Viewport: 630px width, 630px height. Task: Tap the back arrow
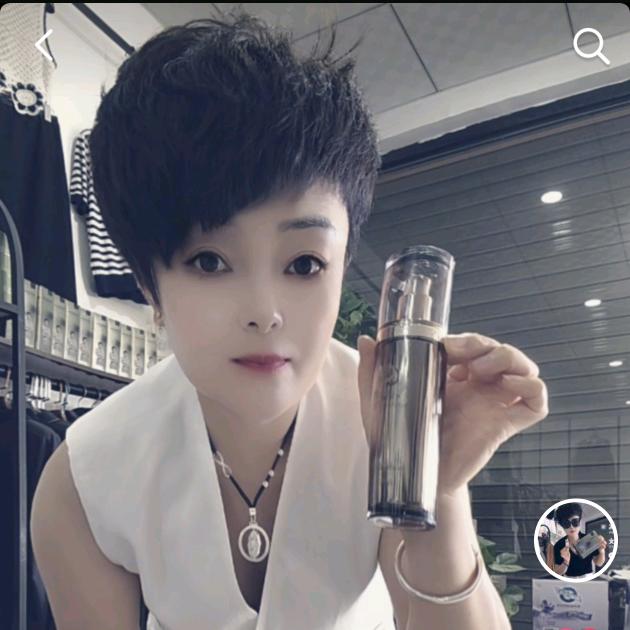[x=43, y=45]
